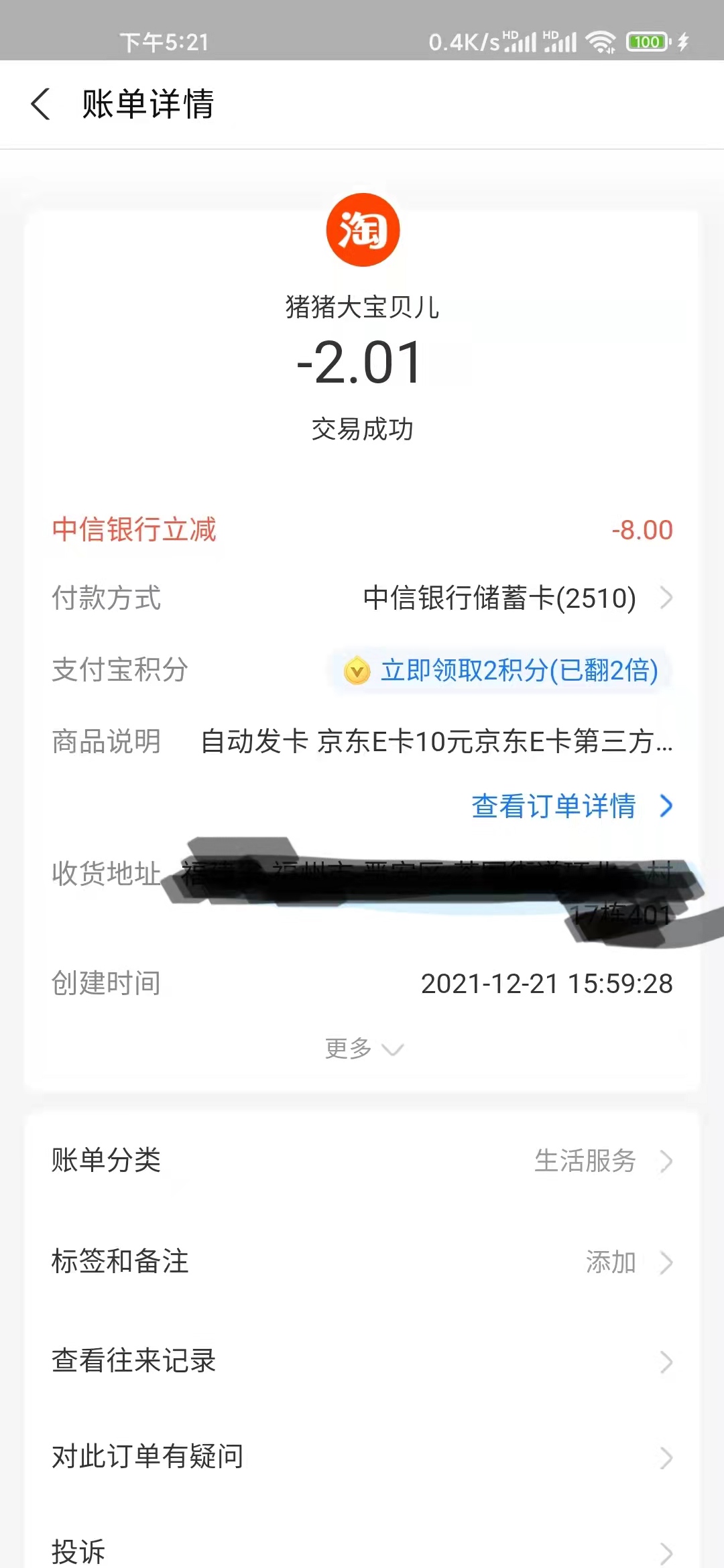The width and height of the screenshot is (724, 1568).
Task: Open 对此订单有疑问
Action: (362, 1457)
